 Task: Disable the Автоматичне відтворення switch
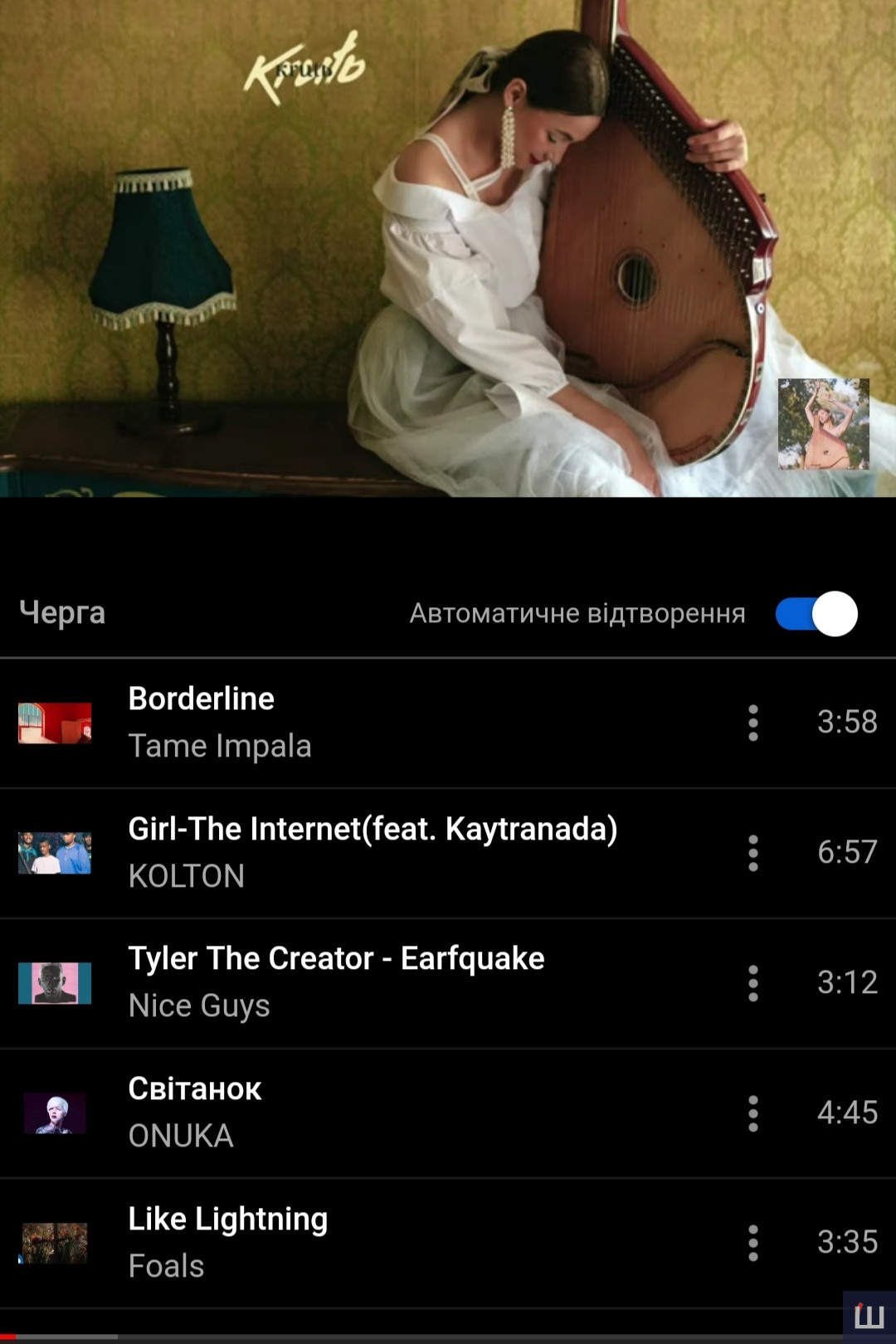tap(816, 614)
